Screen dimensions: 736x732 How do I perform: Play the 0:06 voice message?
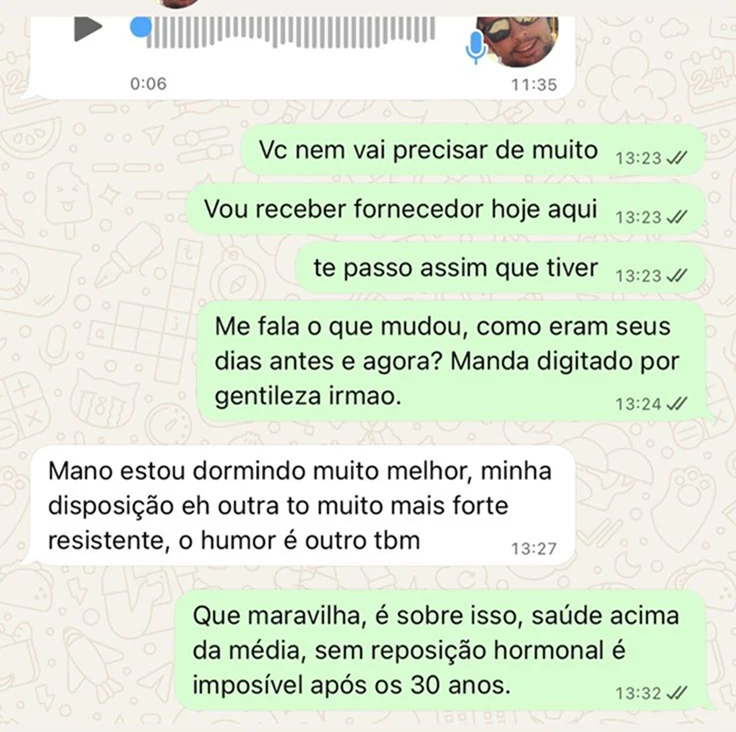tap(88, 28)
